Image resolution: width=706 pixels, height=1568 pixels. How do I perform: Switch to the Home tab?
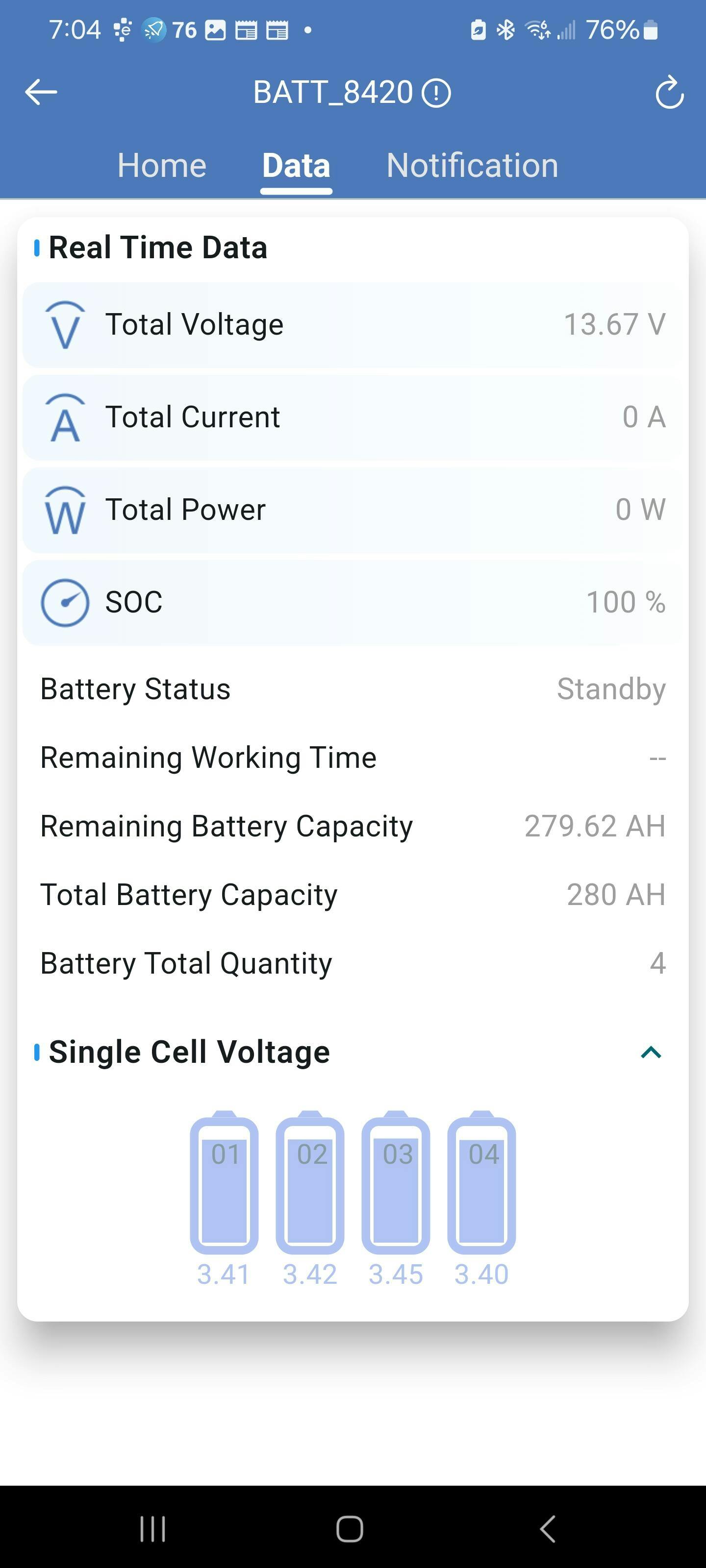pos(162,166)
